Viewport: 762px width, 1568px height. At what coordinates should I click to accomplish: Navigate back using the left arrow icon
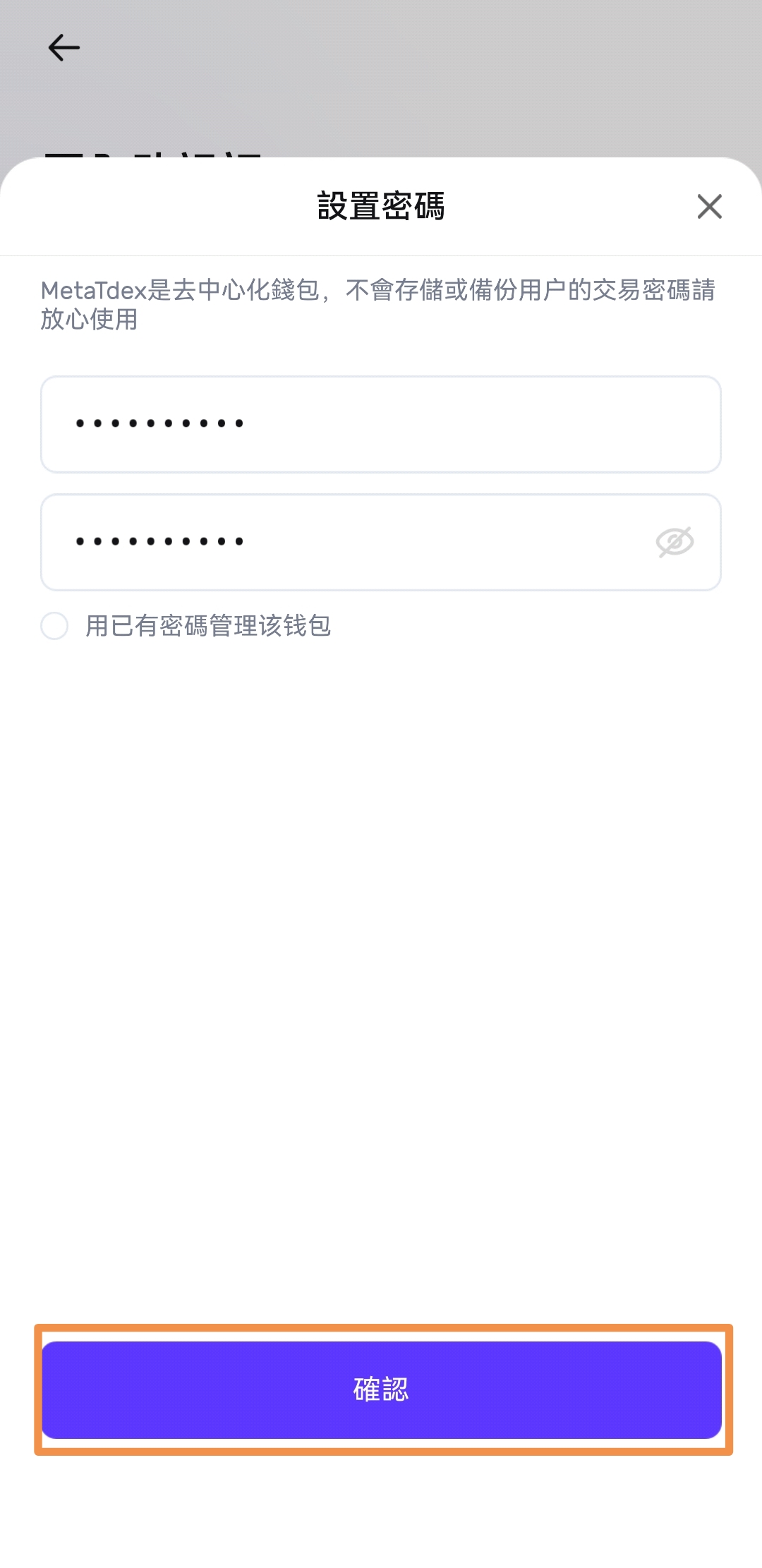coord(62,47)
